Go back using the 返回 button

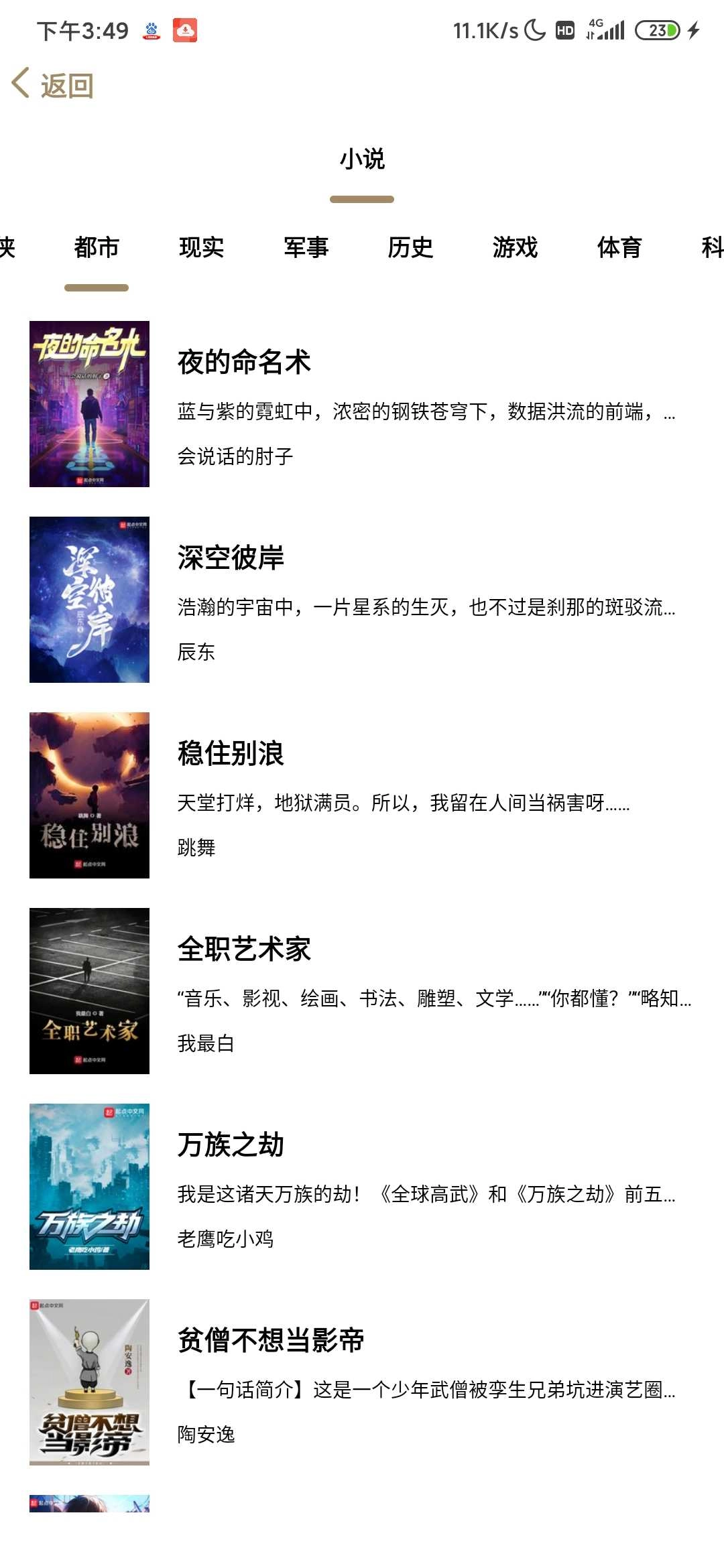[53, 85]
